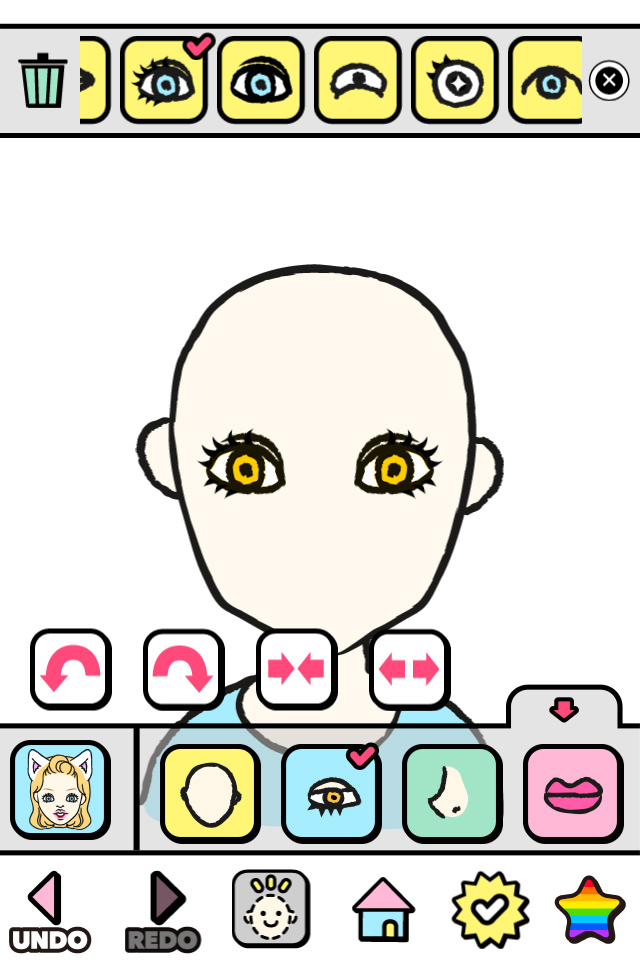Open the rainbow star menu
The image size is (640, 960).
point(590,908)
